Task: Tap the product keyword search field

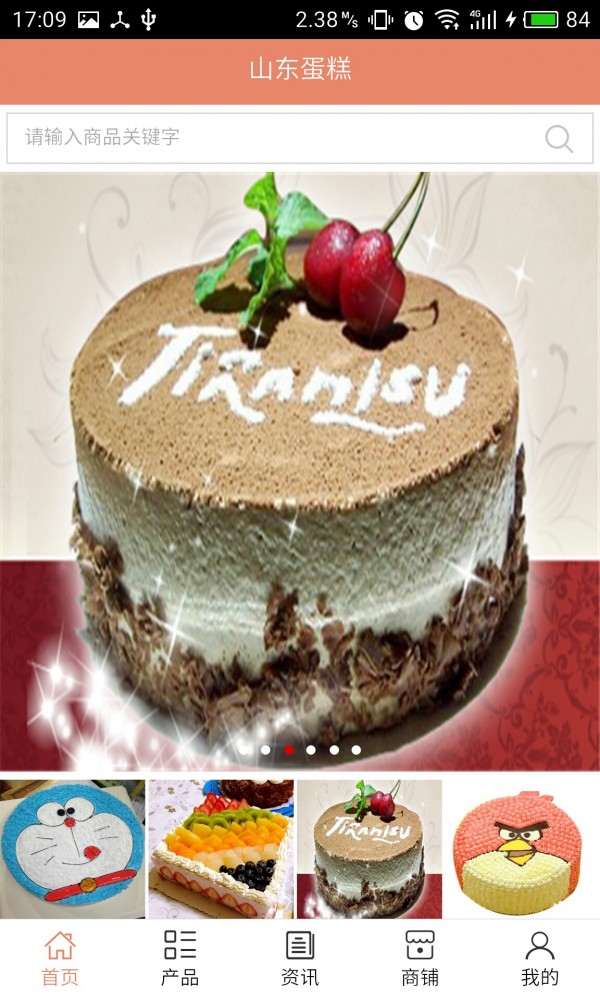Action: pos(270,138)
